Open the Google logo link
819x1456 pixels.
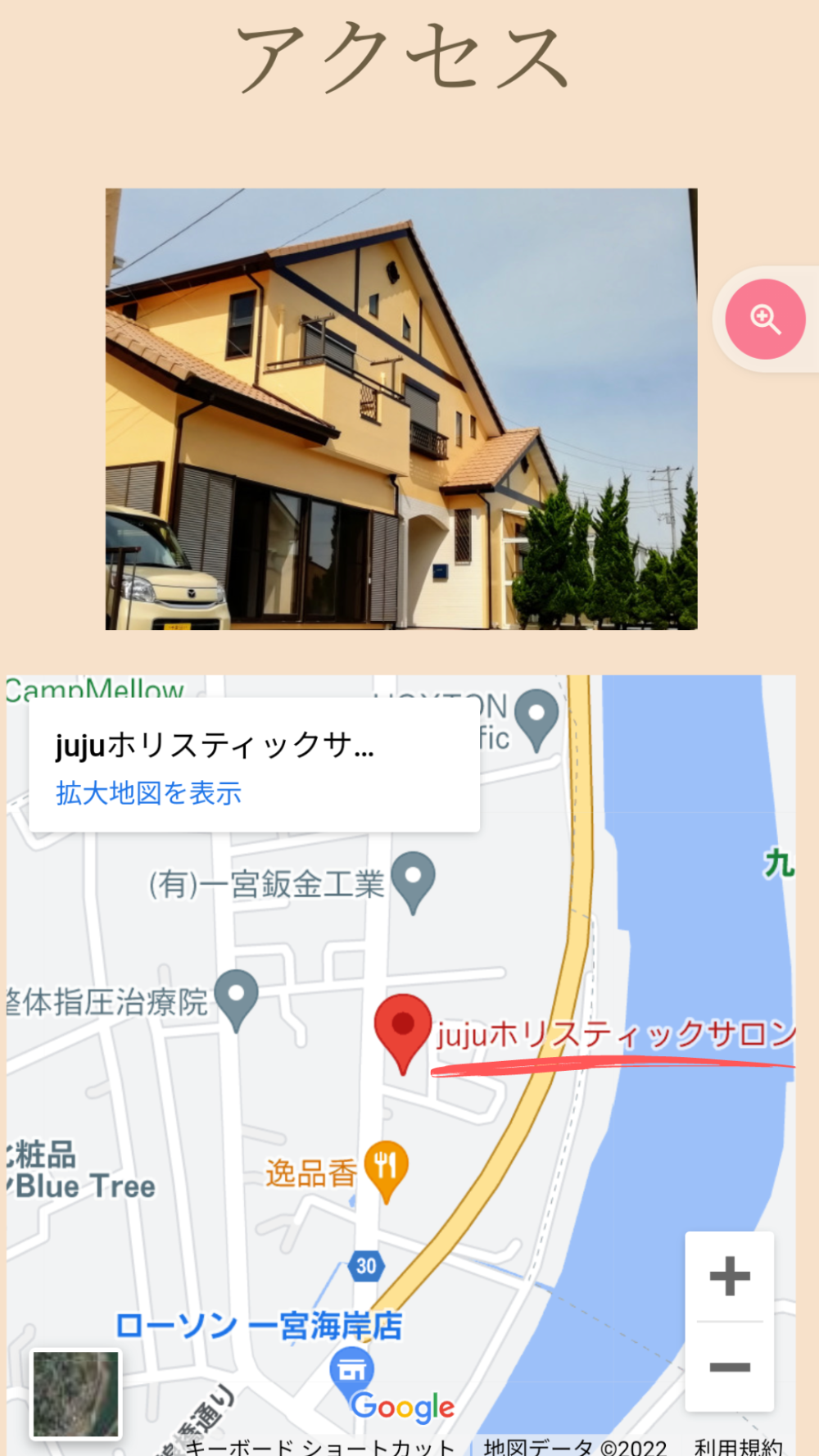point(402,1406)
